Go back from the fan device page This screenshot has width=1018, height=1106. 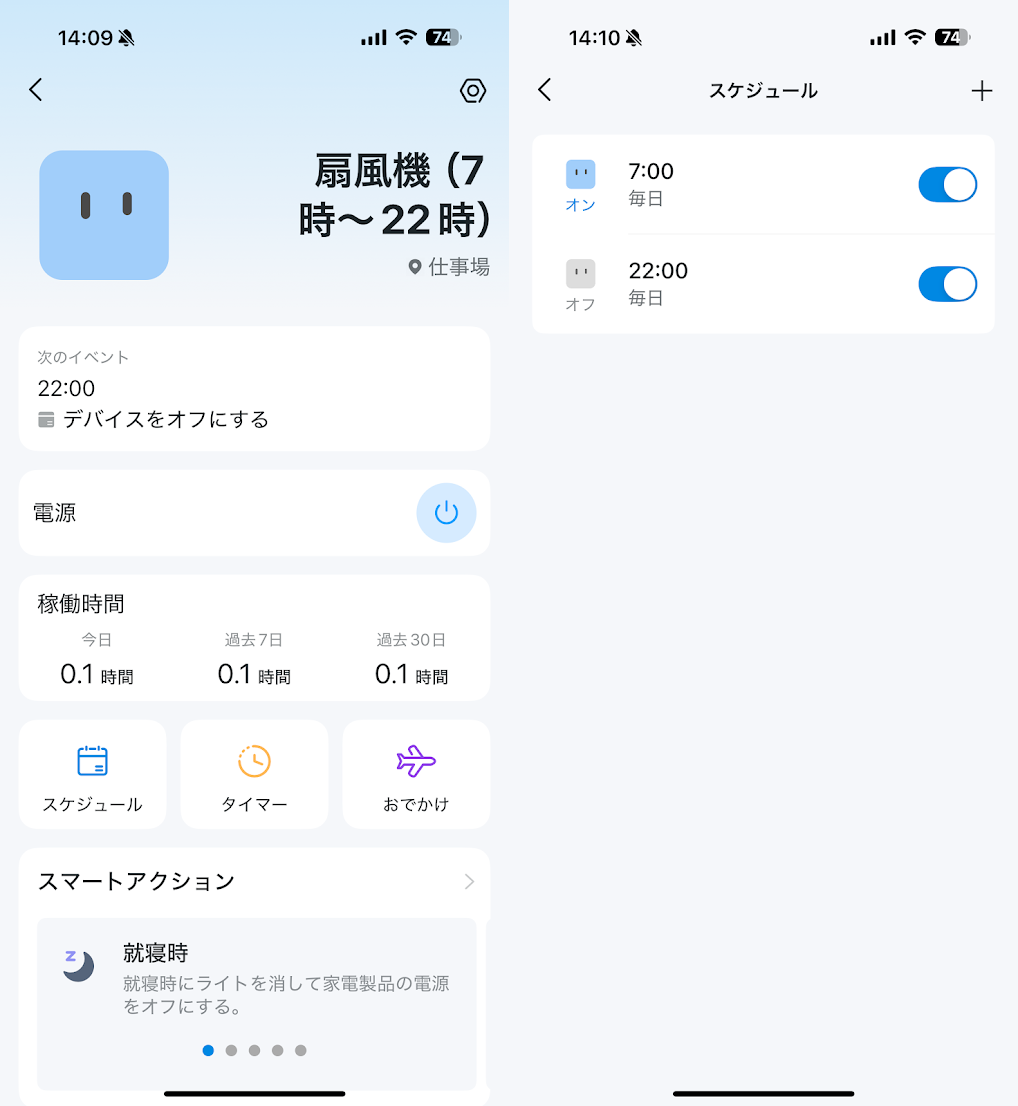pos(36,90)
